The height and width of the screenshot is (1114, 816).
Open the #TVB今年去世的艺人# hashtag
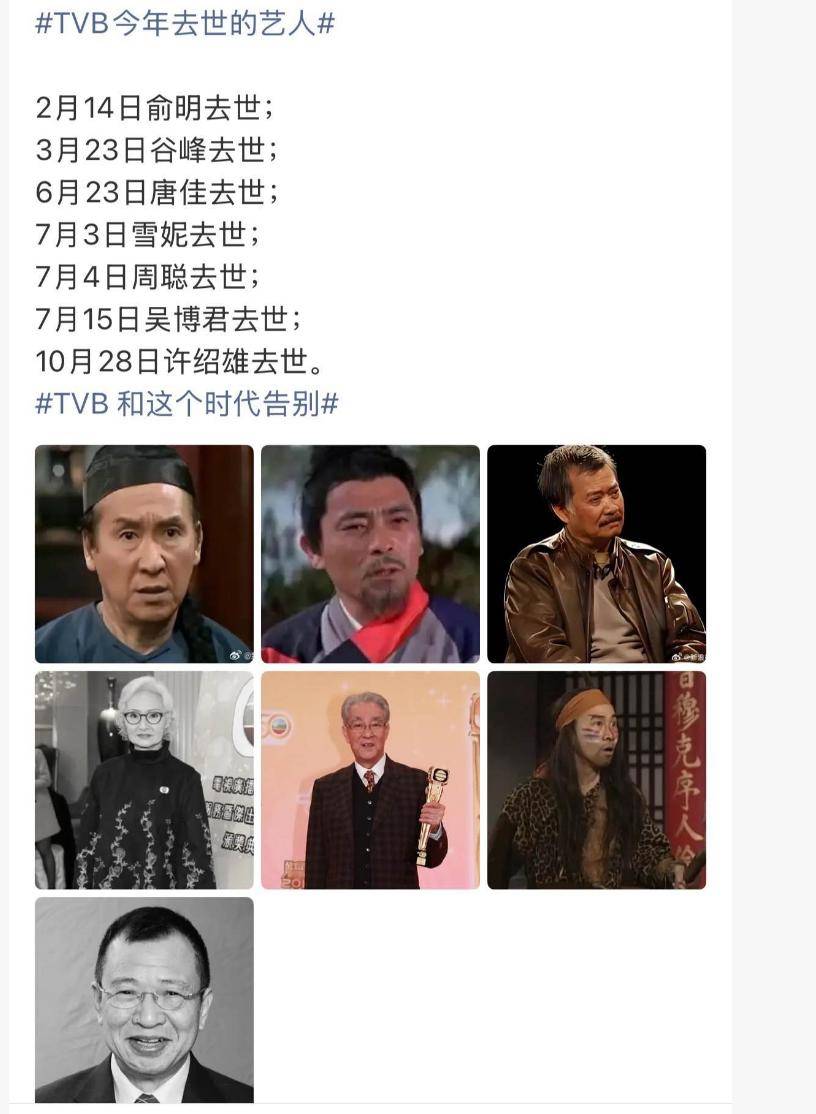coord(184,23)
